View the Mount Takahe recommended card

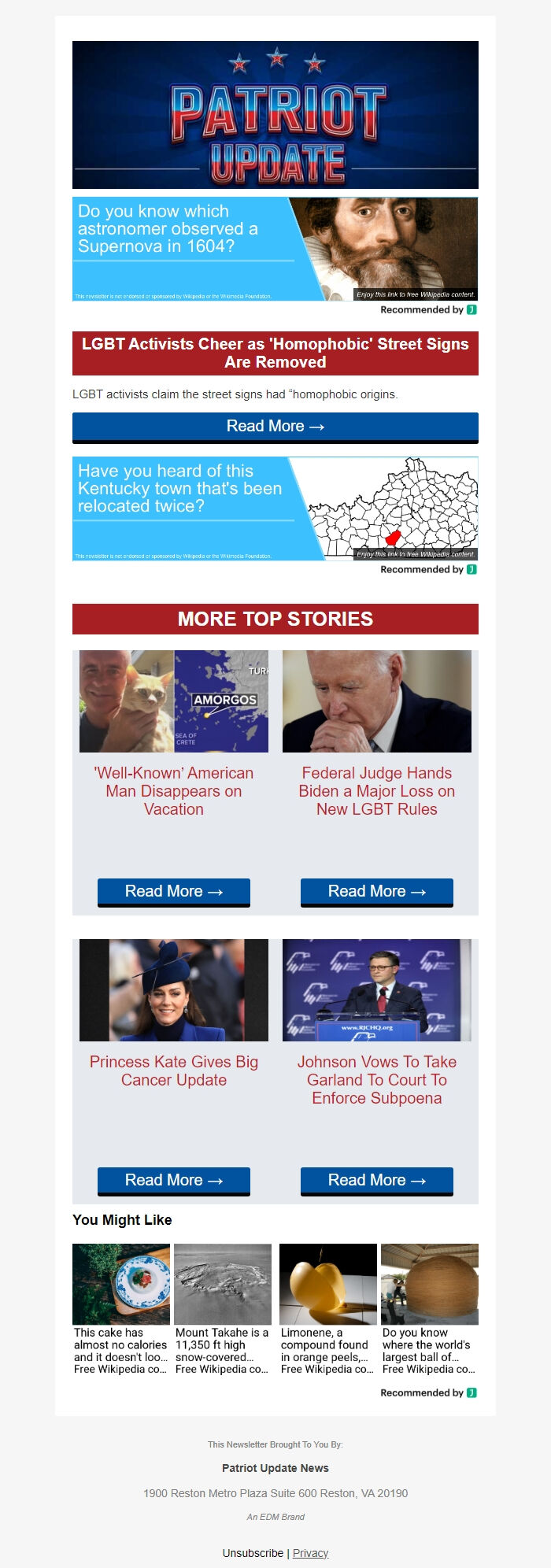point(223,1309)
